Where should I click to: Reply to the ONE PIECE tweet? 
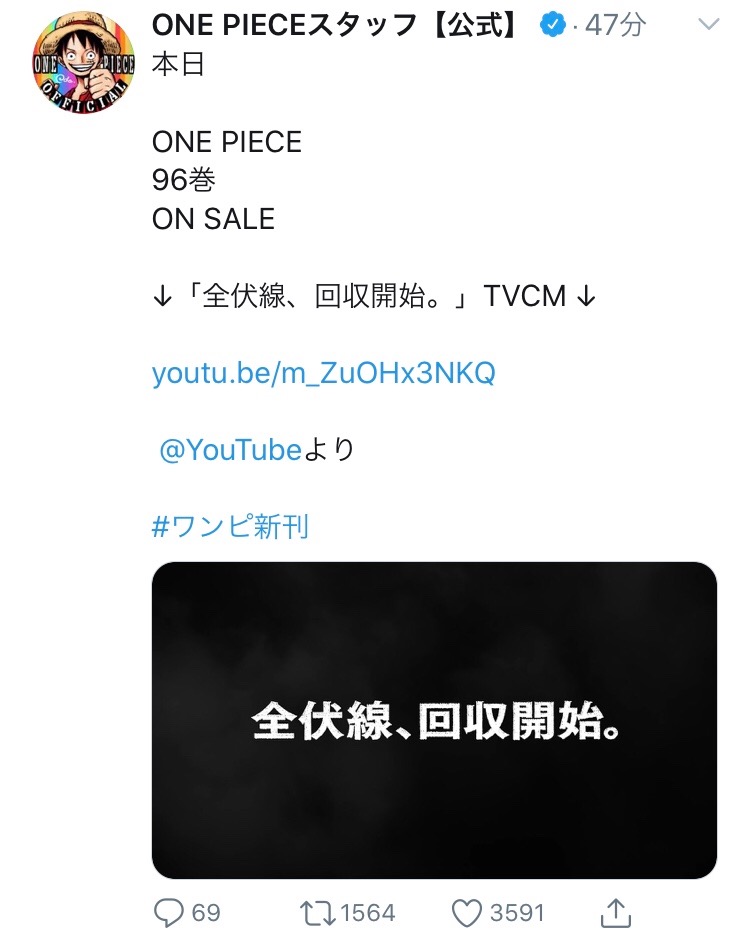[169, 912]
